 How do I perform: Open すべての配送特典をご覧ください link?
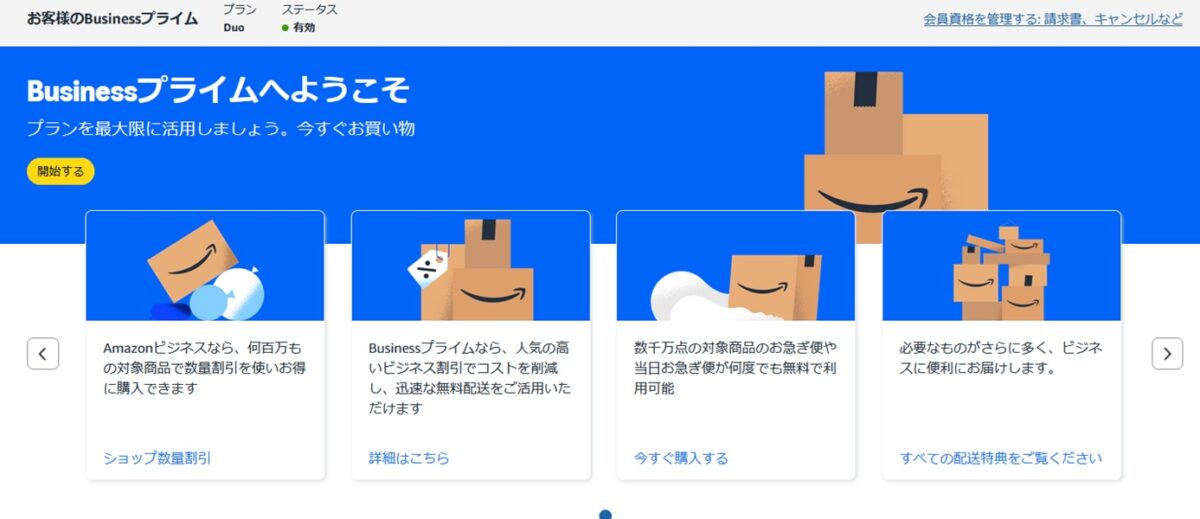click(x=1000, y=458)
